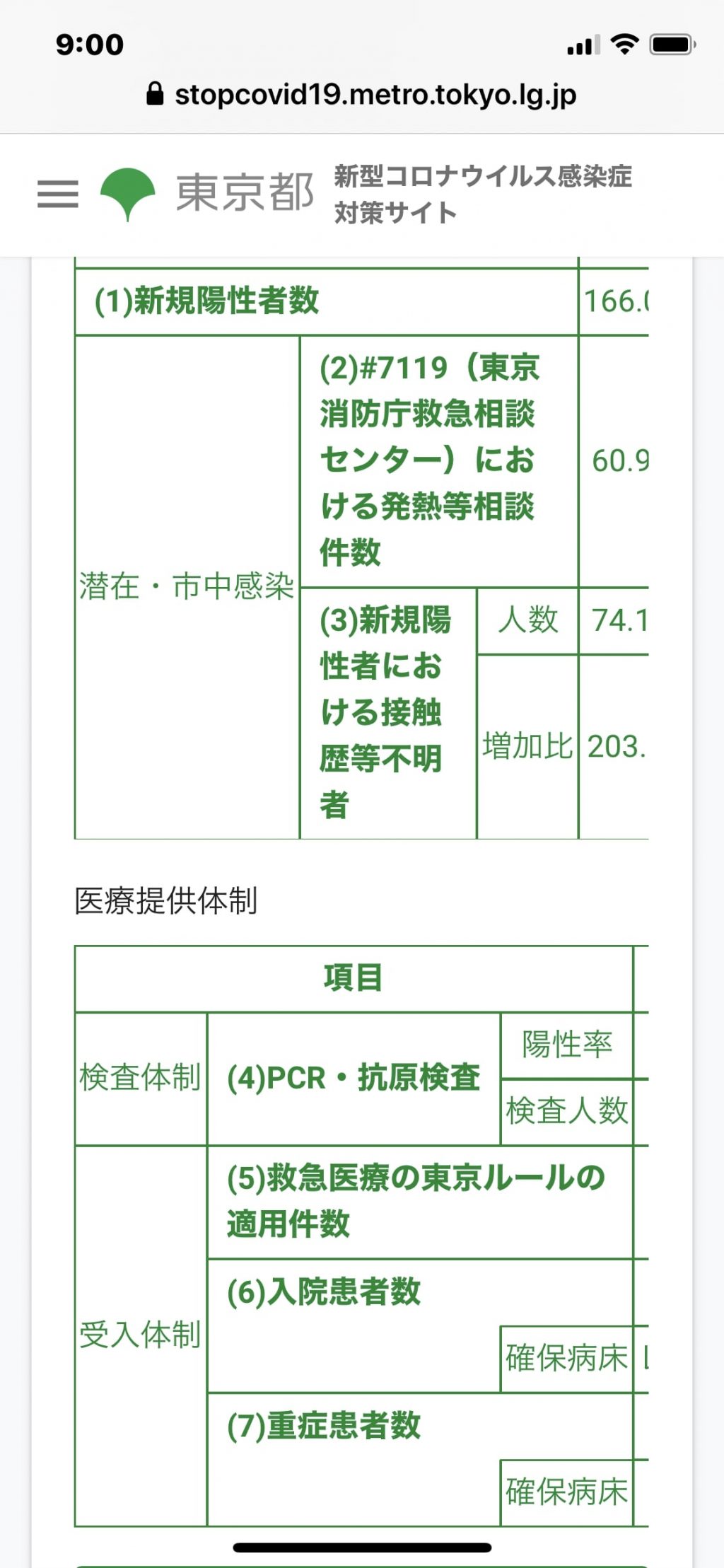Tap the Tokyo Metropolitan site title header
The width and height of the screenshot is (724, 1568).
coord(366,194)
